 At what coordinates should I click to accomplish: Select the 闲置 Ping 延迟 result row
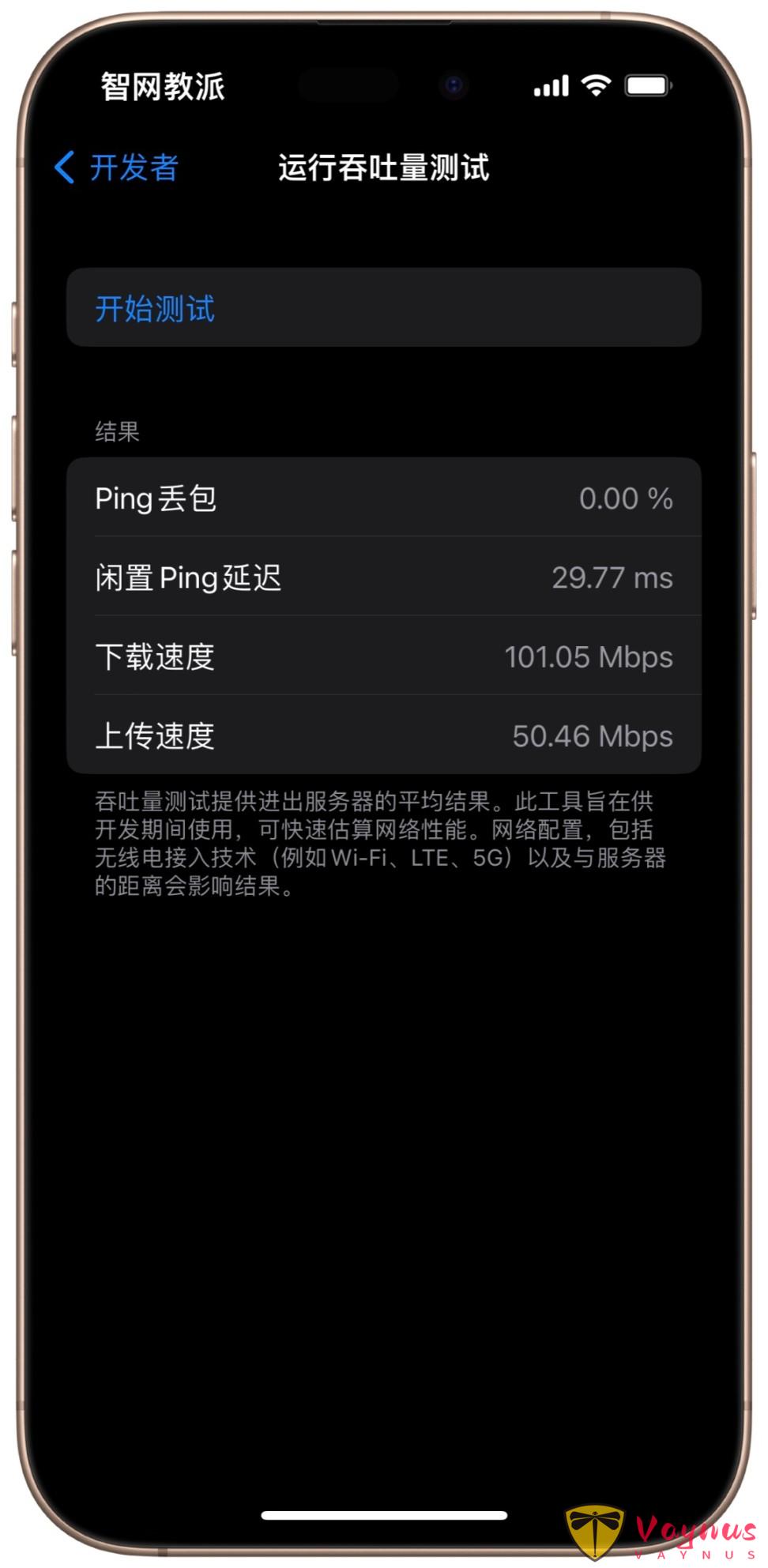384,577
